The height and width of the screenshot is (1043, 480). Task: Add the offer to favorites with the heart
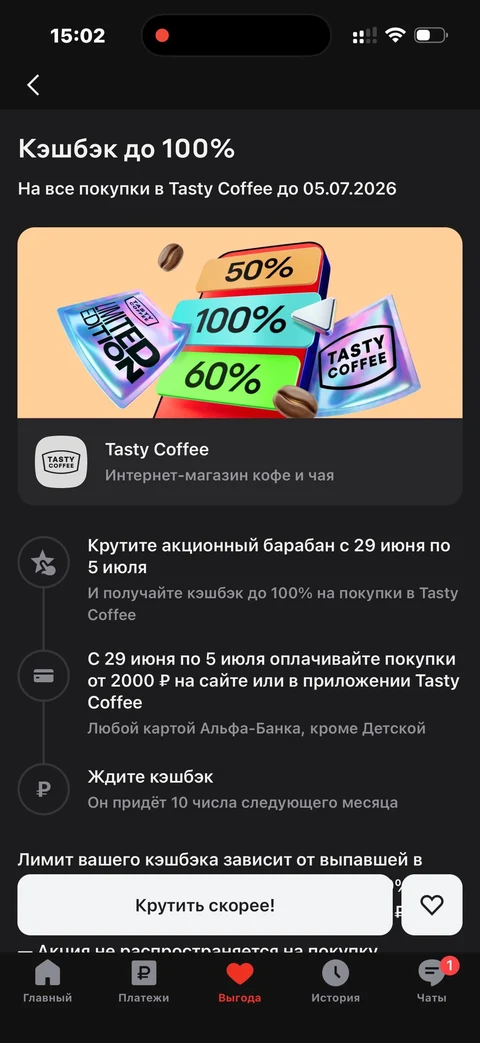(x=432, y=905)
